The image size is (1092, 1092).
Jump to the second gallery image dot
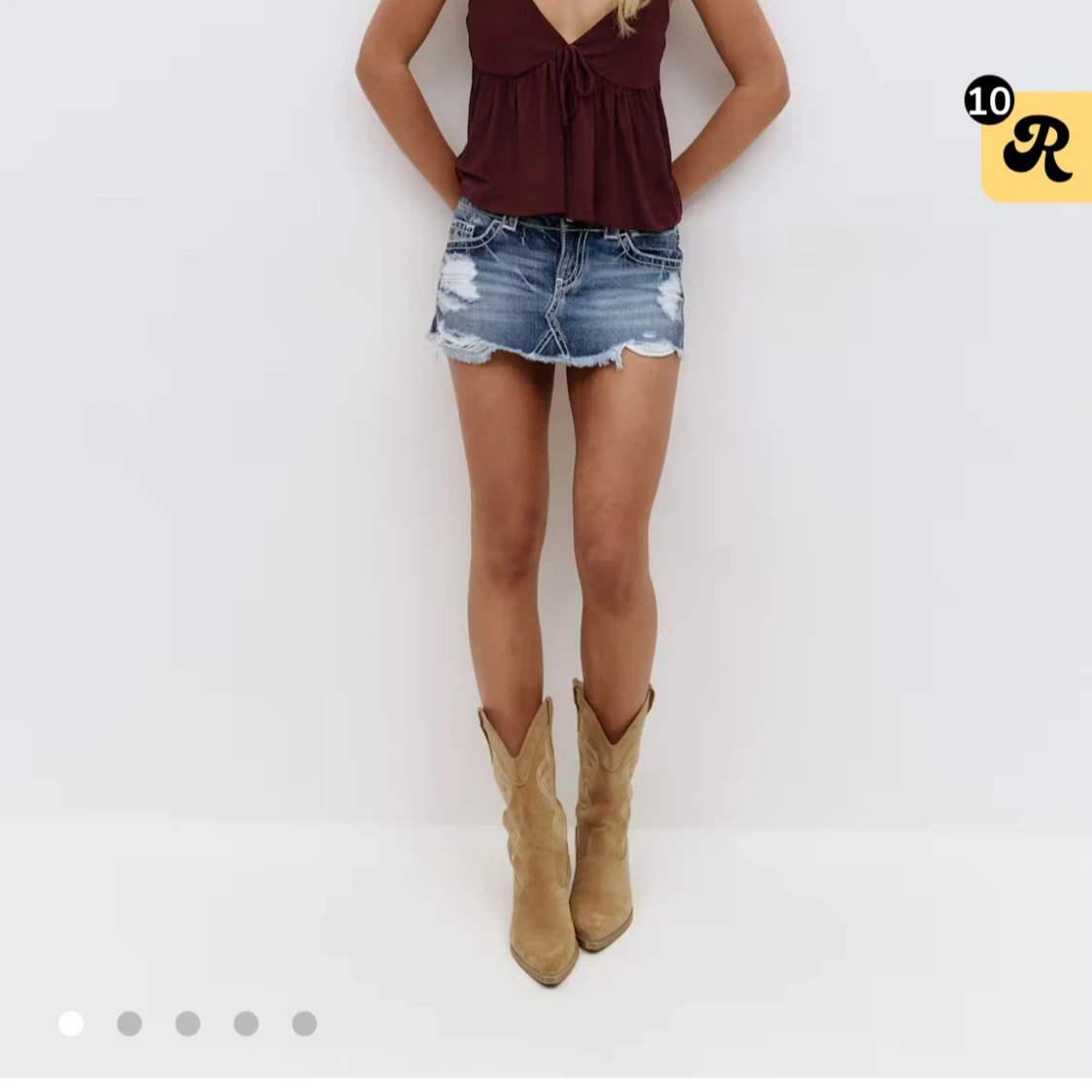tap(129, 1023)
